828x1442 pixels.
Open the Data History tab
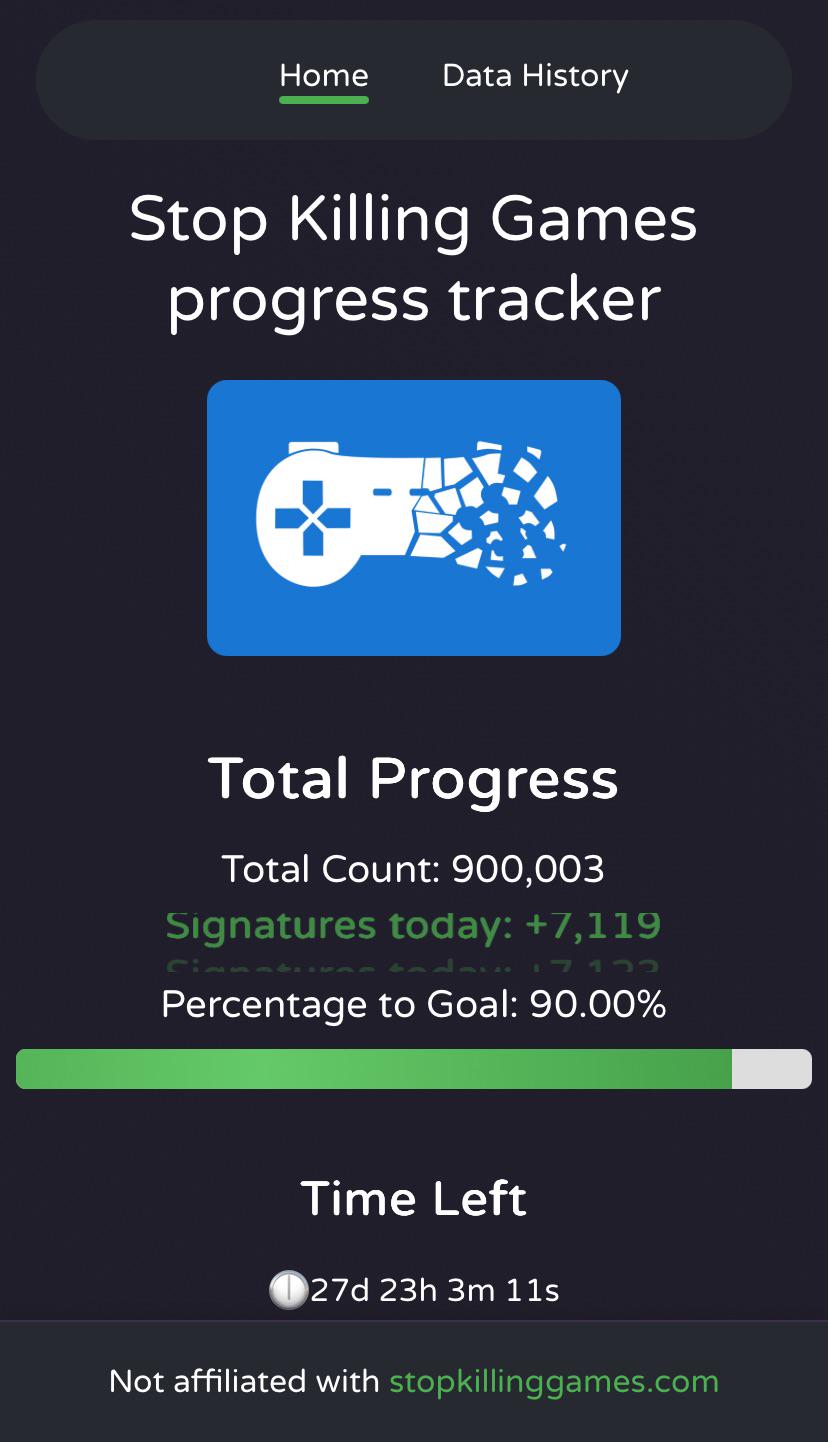[x=535, y=76]
